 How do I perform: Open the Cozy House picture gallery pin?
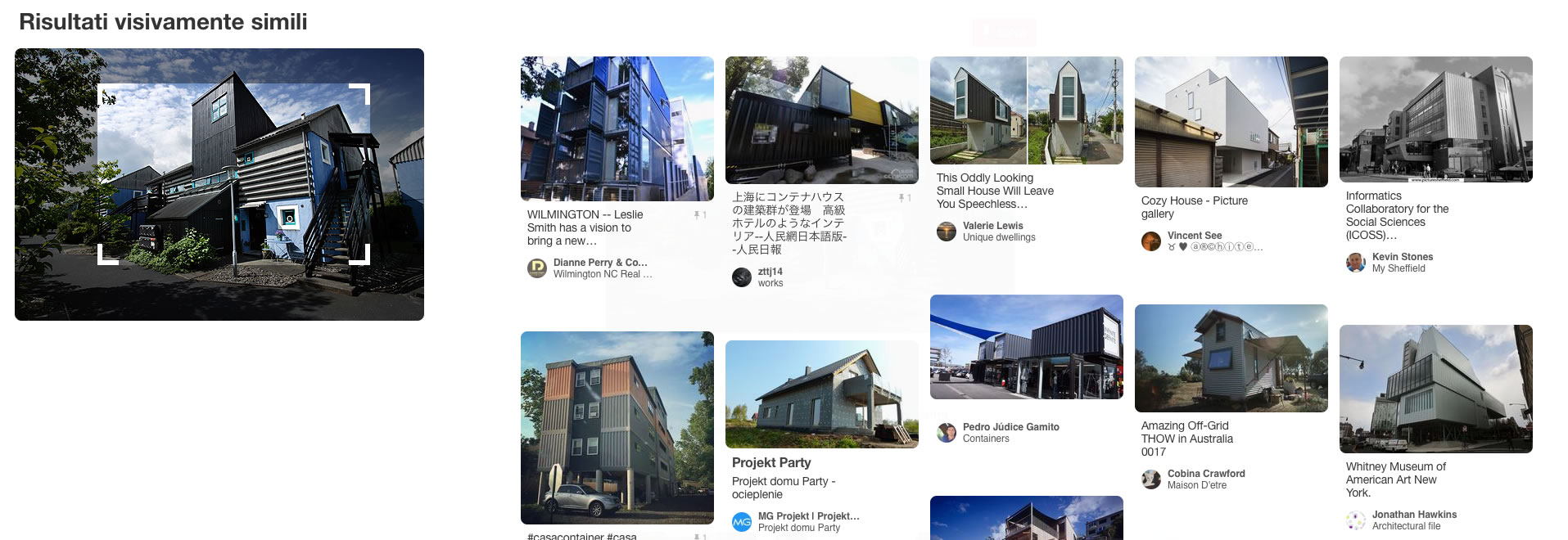pyautogui.click(x=1231, y=122)
